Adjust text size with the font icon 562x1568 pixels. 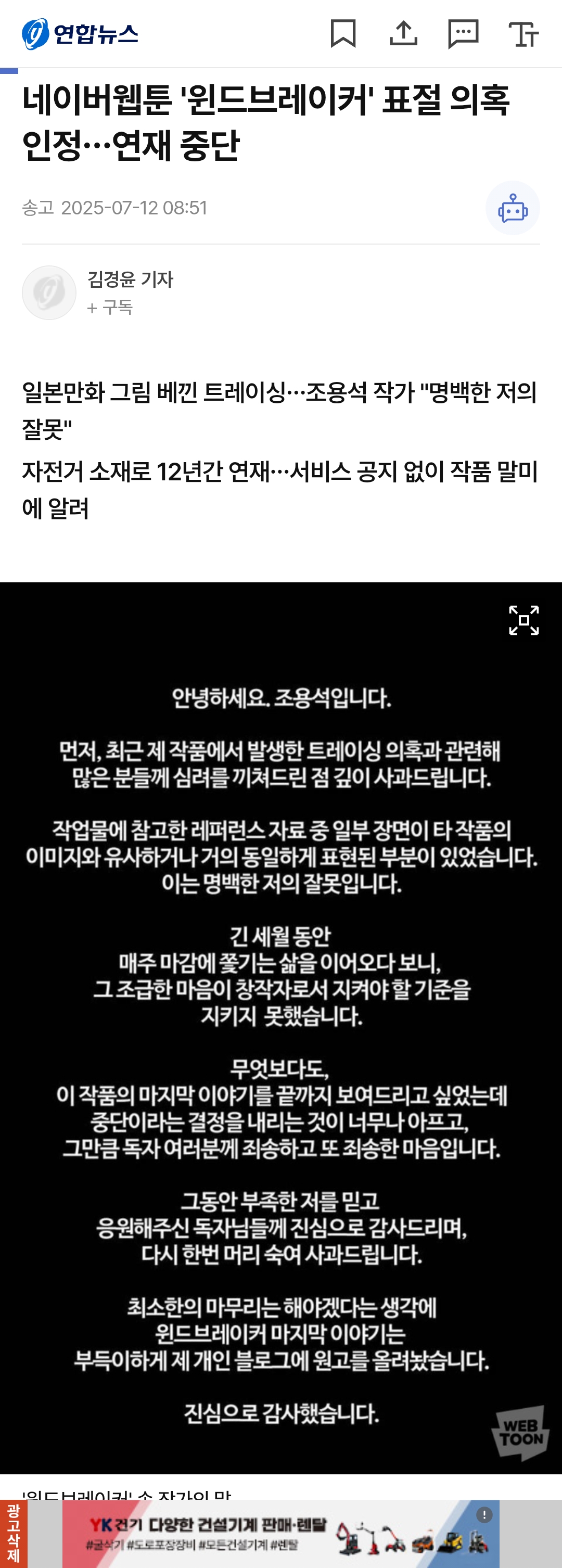(x=523, y=33)
